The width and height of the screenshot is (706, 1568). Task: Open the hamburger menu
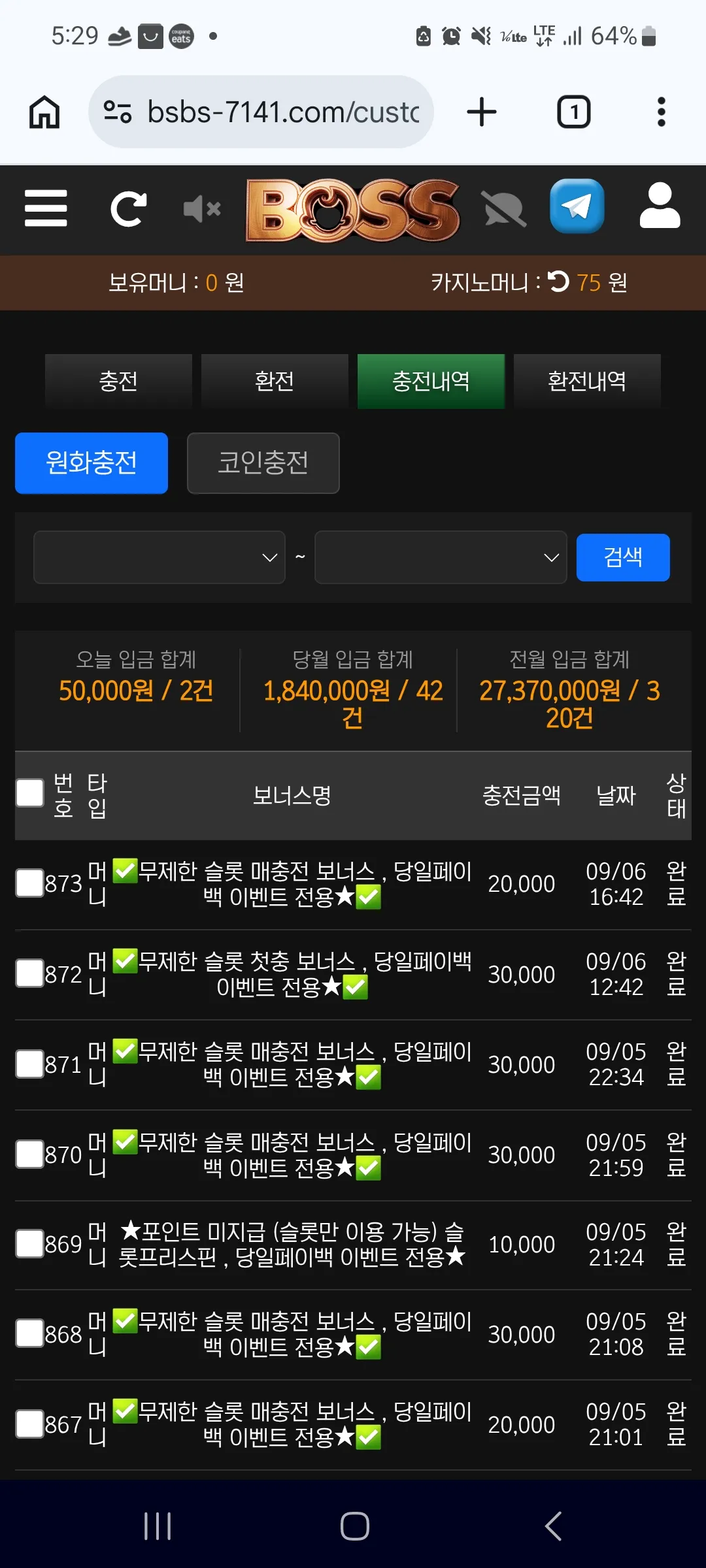click(x=46, y=208)
